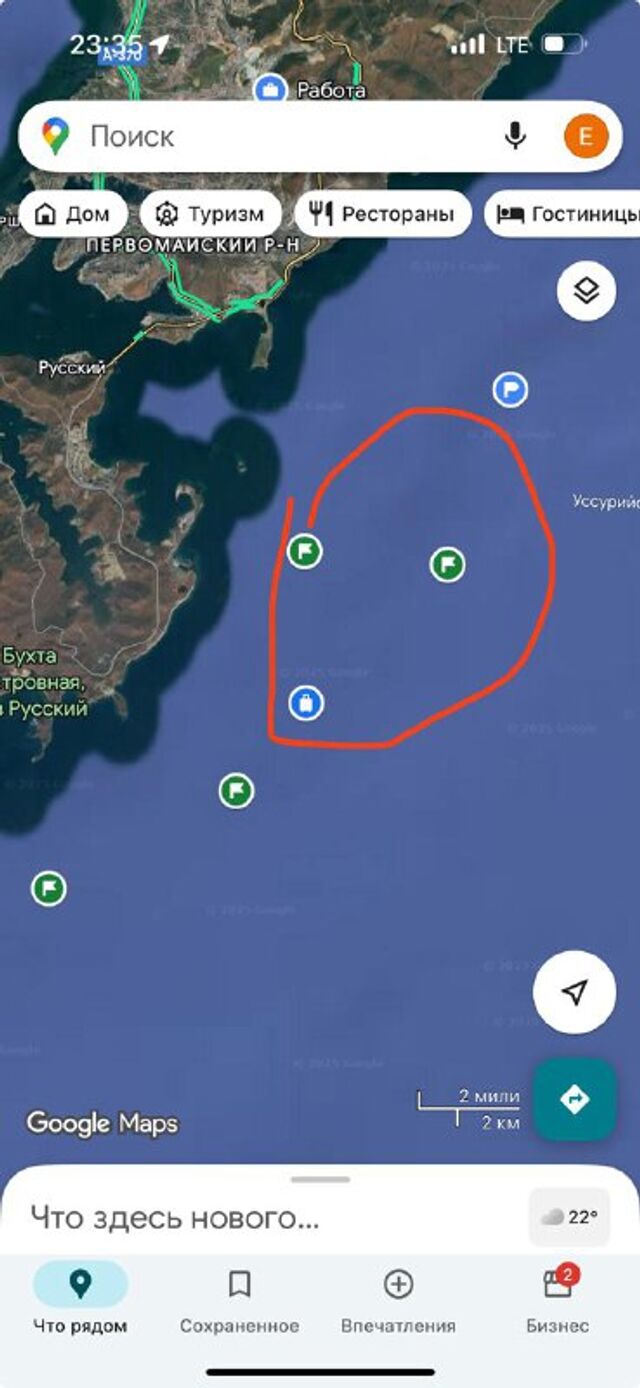The image size is (640, 1388).
Task: Open the directions button
Action: [x=574, y=1099]
